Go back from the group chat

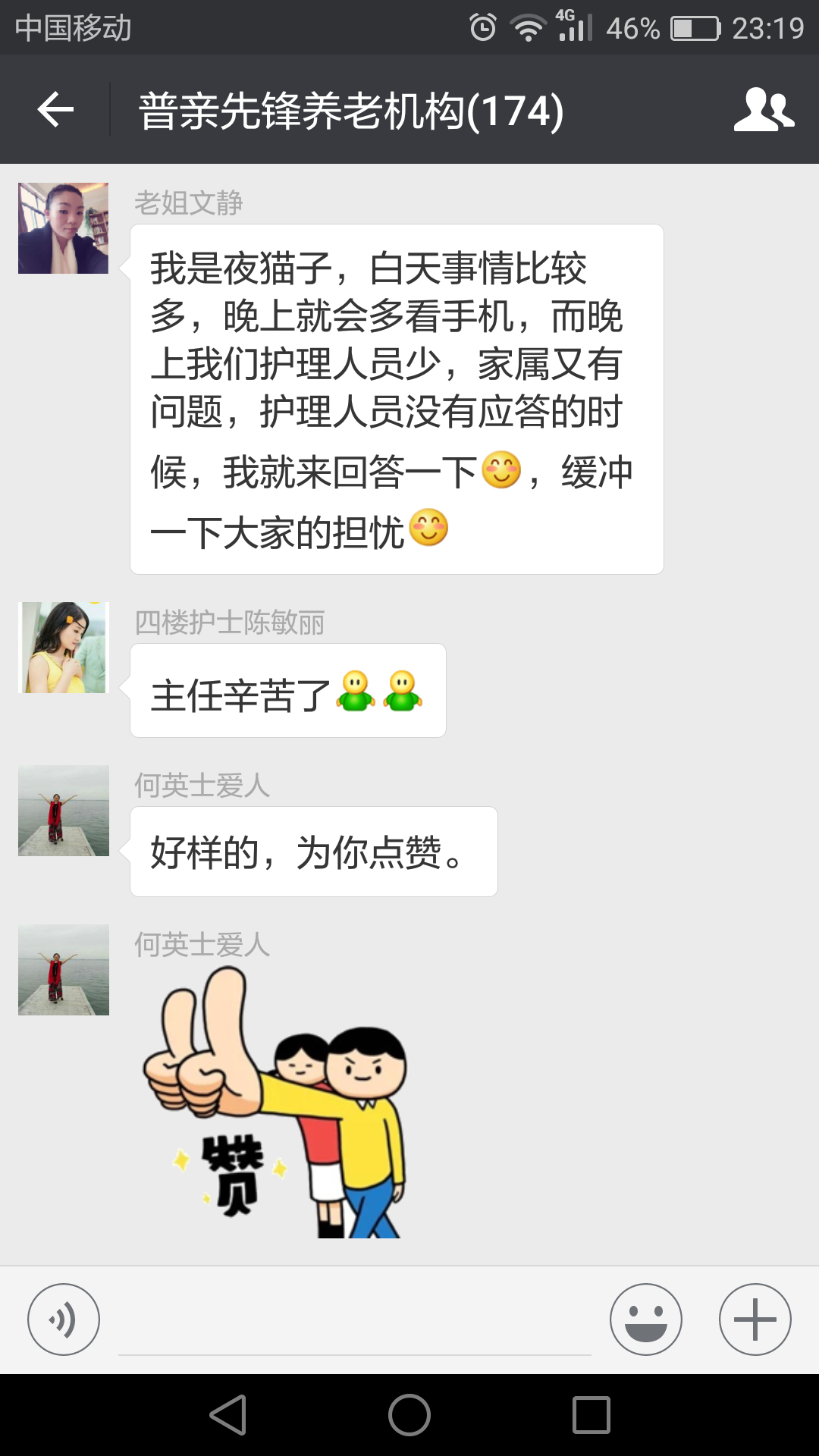55,110
